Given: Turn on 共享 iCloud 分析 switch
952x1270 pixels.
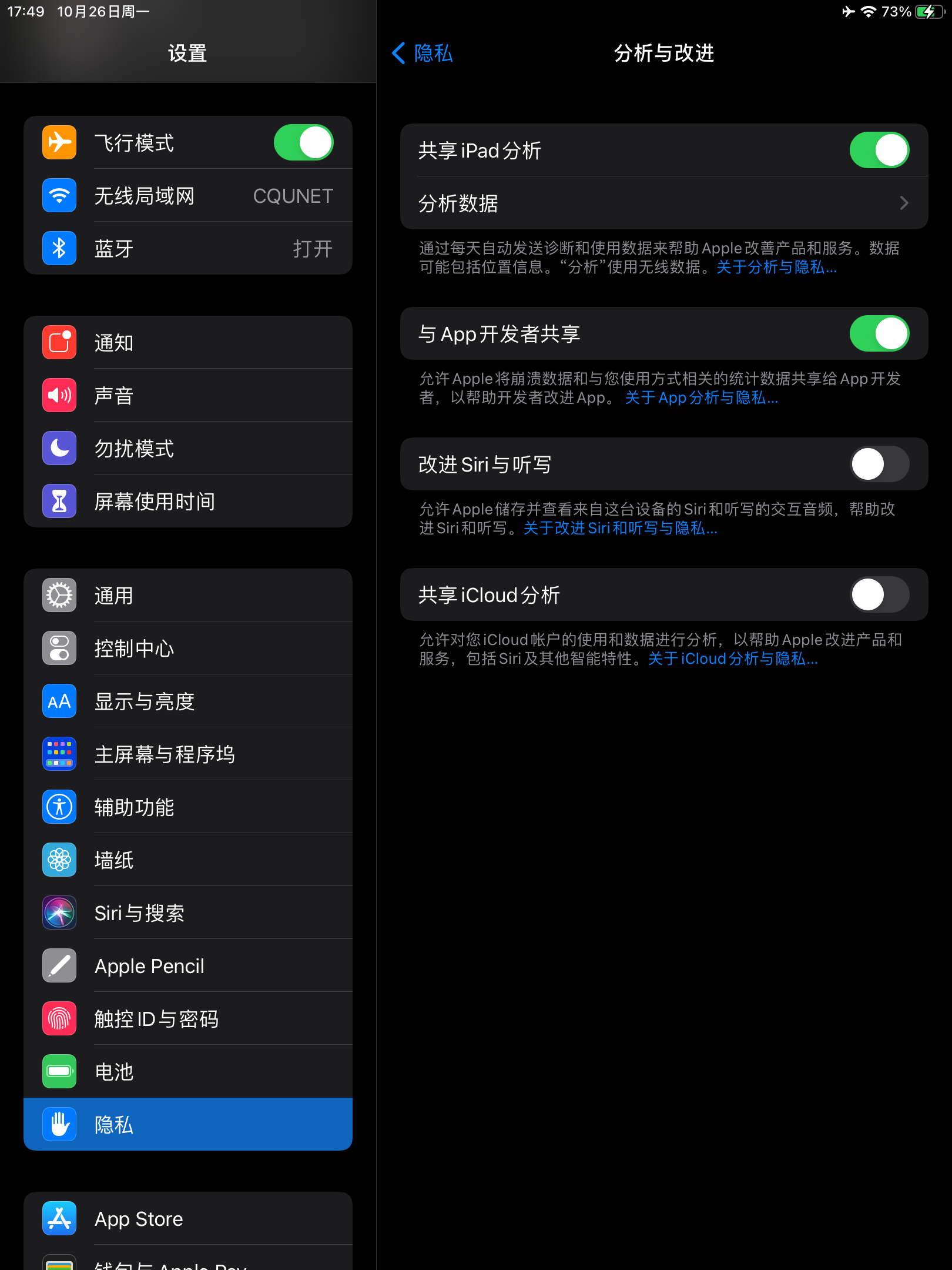Looking at the screenshot, I should (879, 595).
